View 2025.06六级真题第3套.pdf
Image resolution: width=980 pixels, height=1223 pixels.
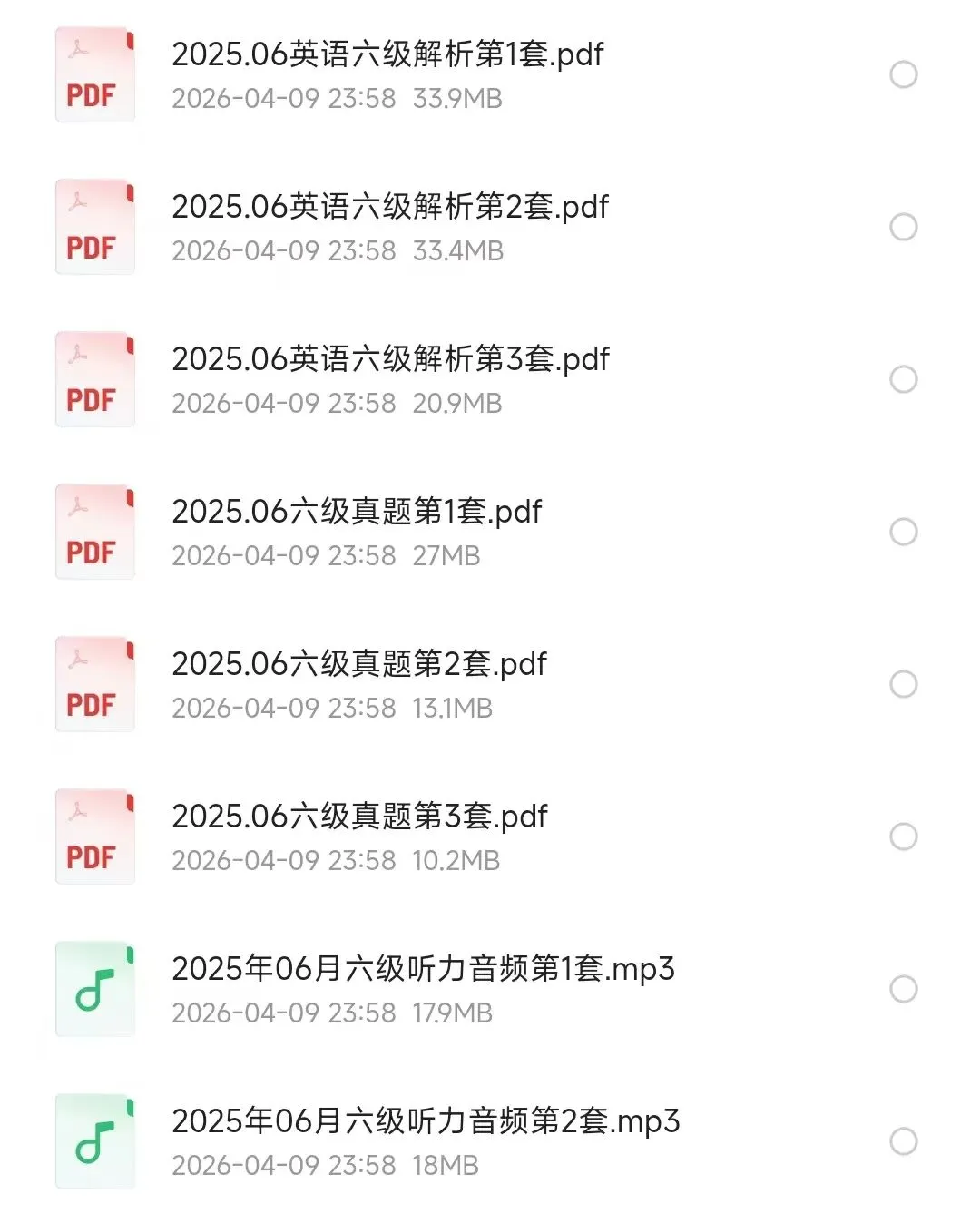pyautogui.click(x=359, y=817)
